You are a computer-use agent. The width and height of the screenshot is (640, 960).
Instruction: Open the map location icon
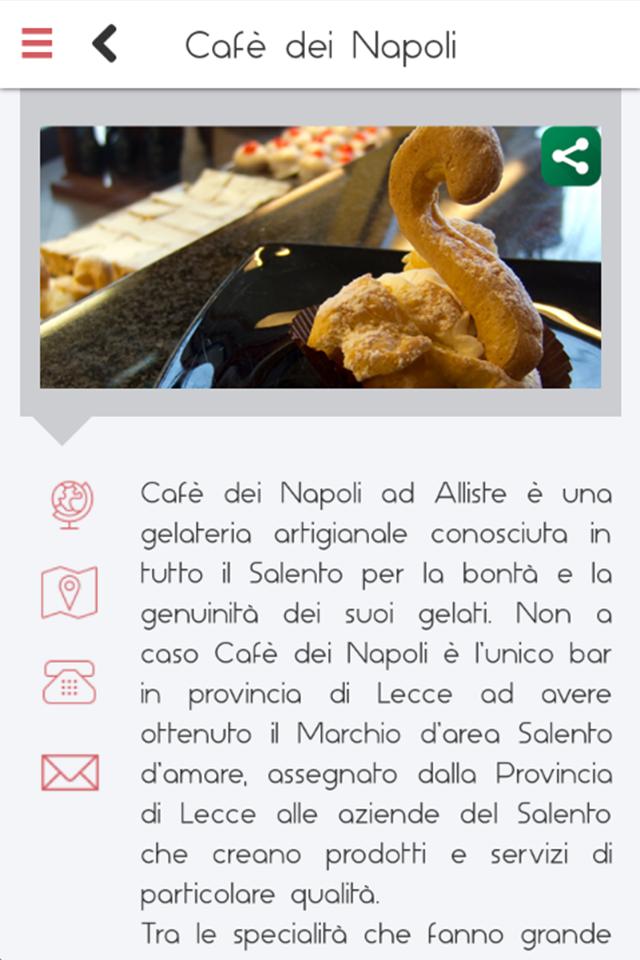[69, 592]
